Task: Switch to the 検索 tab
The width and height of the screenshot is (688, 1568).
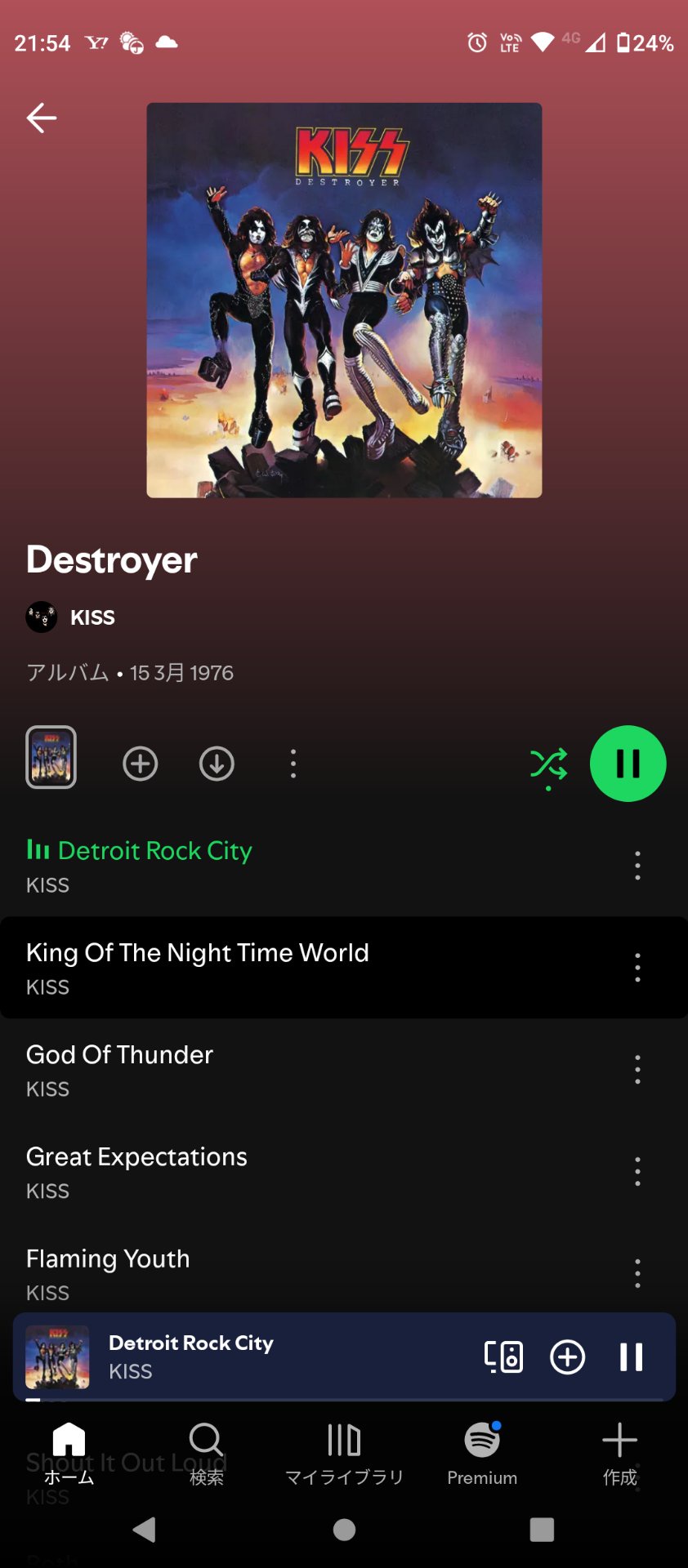Action: point(206,1454)
